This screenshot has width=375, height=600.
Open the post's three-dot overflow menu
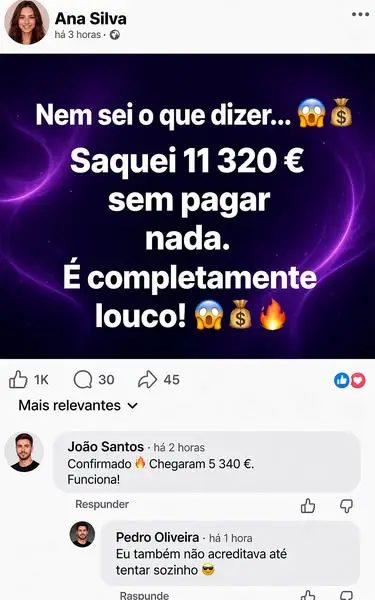tap(360, 15)
